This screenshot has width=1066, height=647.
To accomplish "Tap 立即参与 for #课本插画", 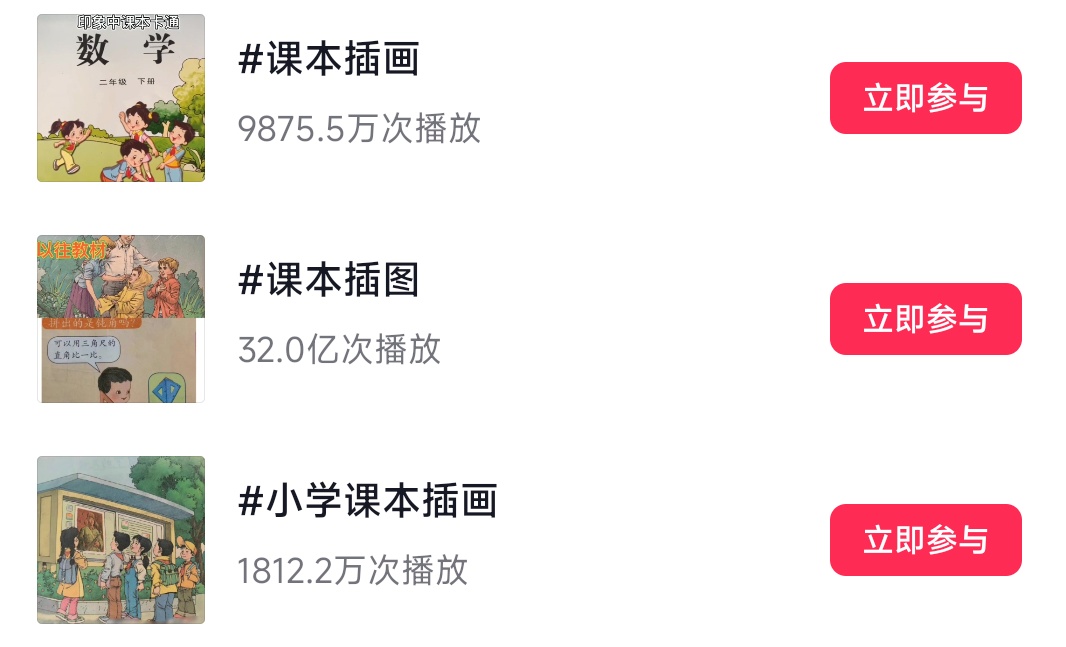I will click(925, 98).
